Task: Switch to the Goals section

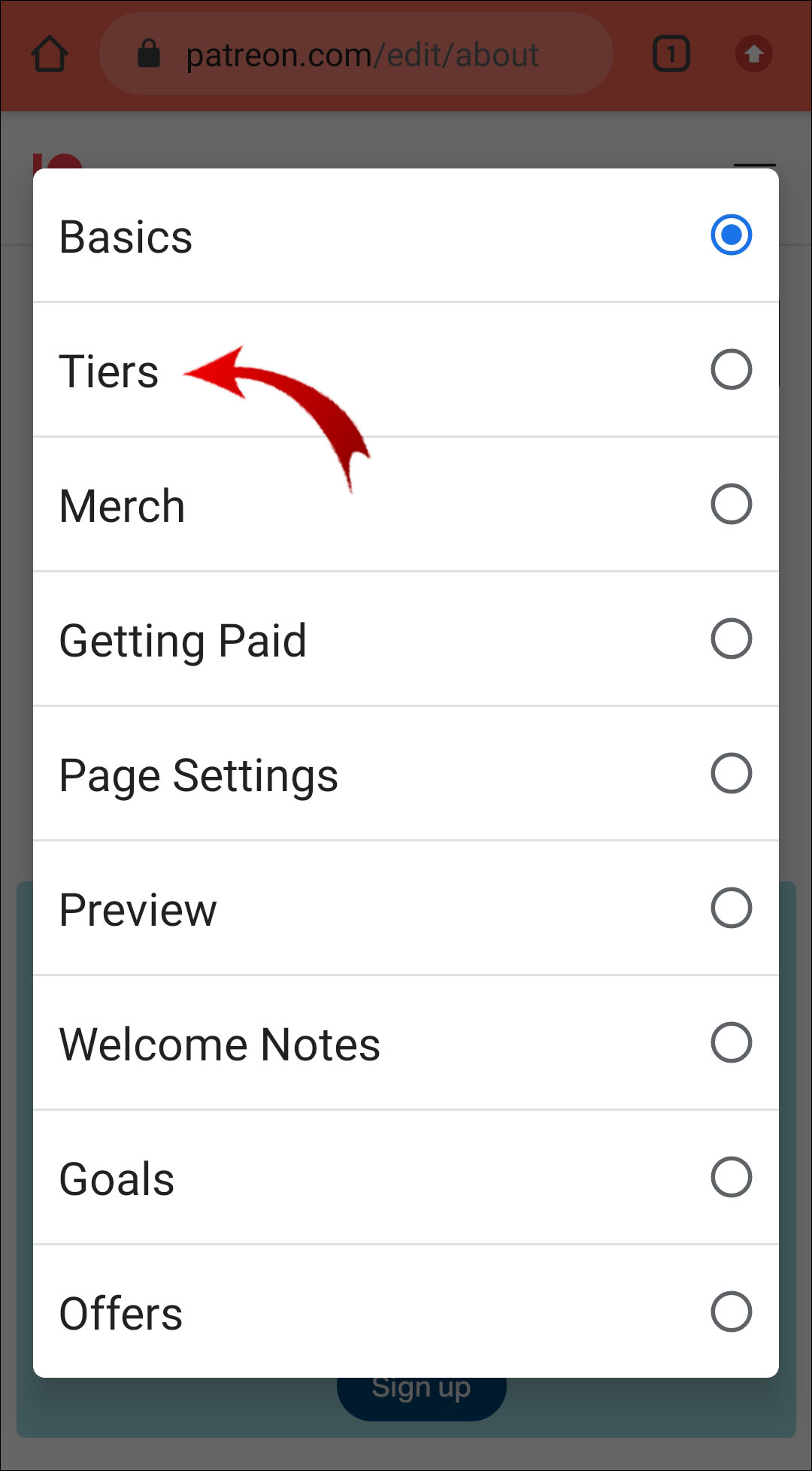Action: pos(406,1178)
